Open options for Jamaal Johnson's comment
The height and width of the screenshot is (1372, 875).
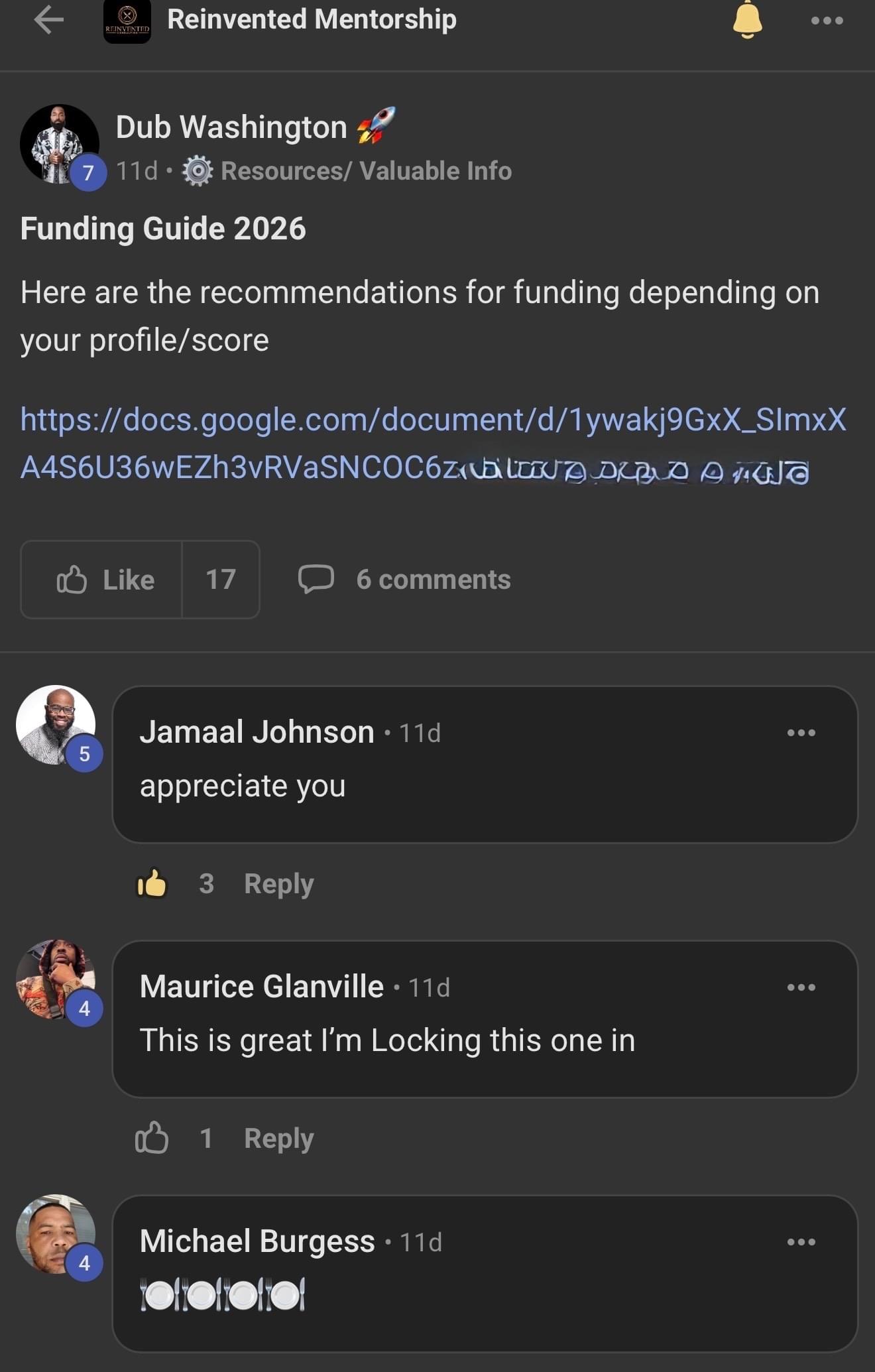pos(801,733)
